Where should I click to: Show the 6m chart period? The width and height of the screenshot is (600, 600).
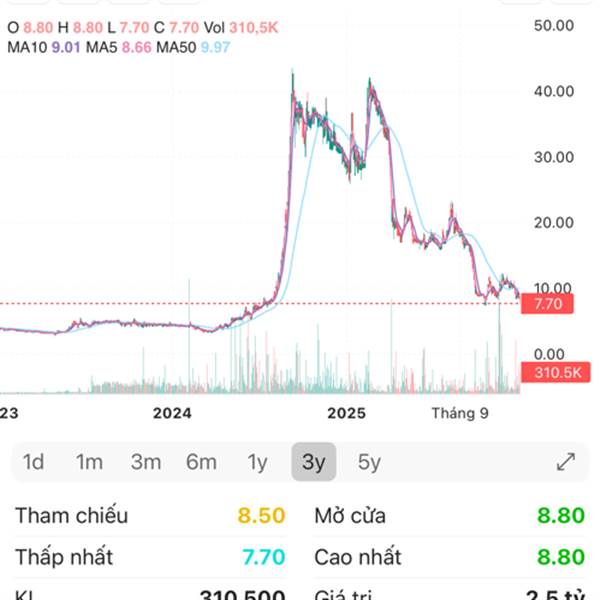click(201, 462)
